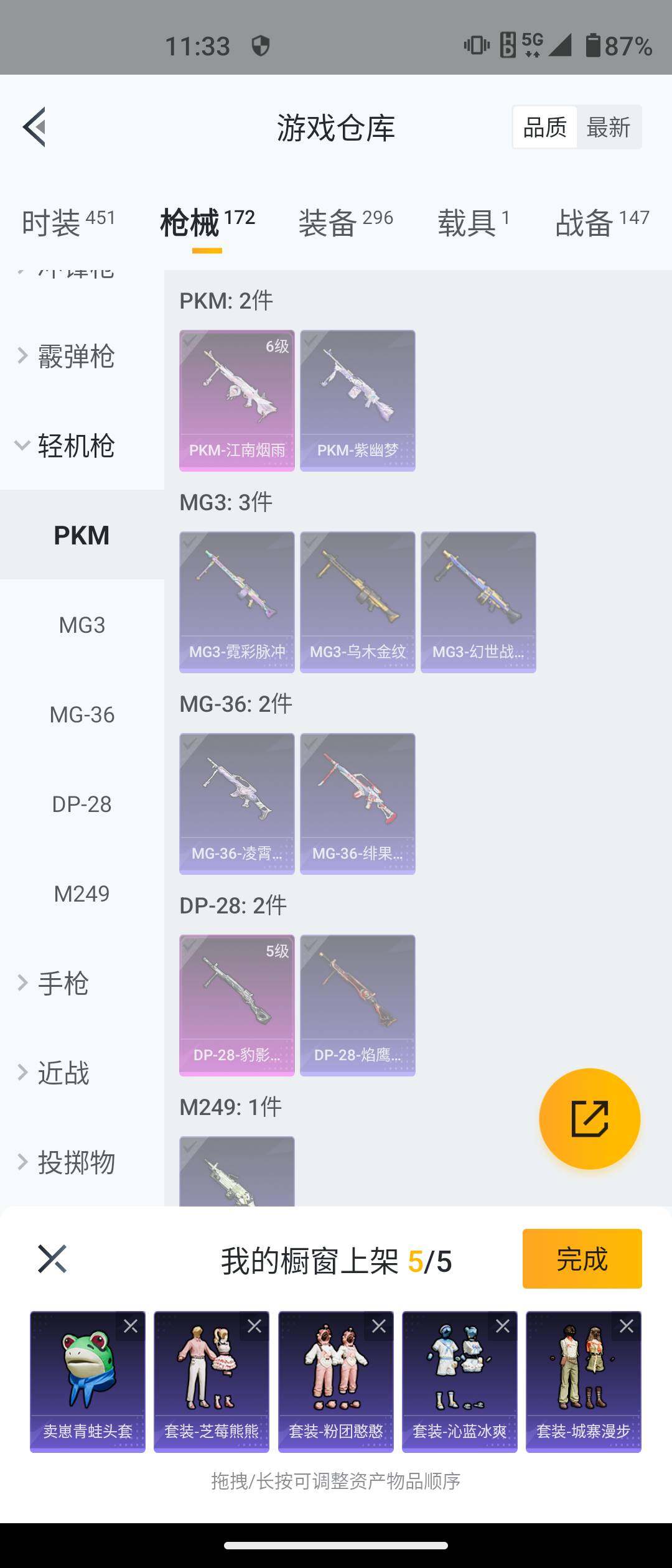This screenshot has height=1568, width=672.
Task: Open the 载具 tab
Action: coord(473,222)
